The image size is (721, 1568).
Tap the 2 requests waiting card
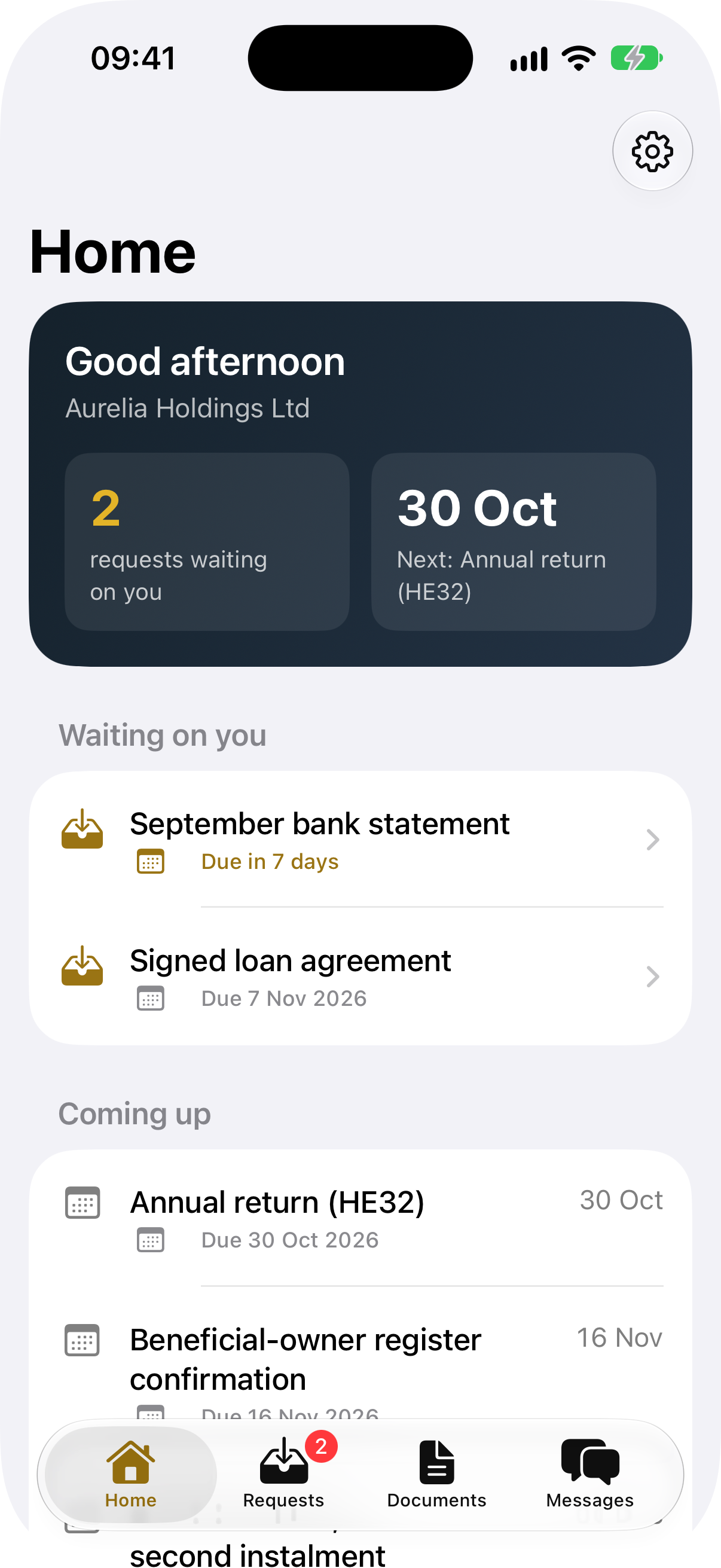(207, 541)
